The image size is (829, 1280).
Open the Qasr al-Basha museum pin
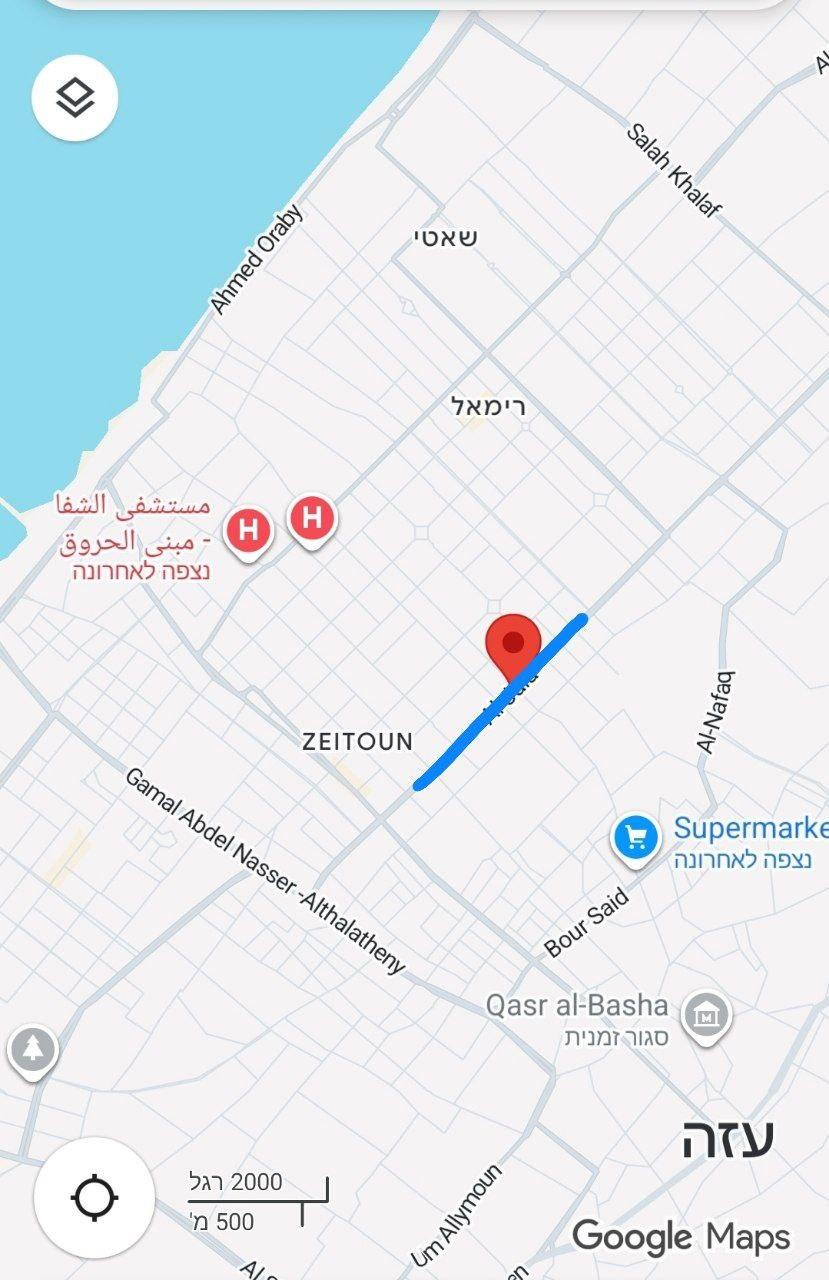pos(706,1017)
